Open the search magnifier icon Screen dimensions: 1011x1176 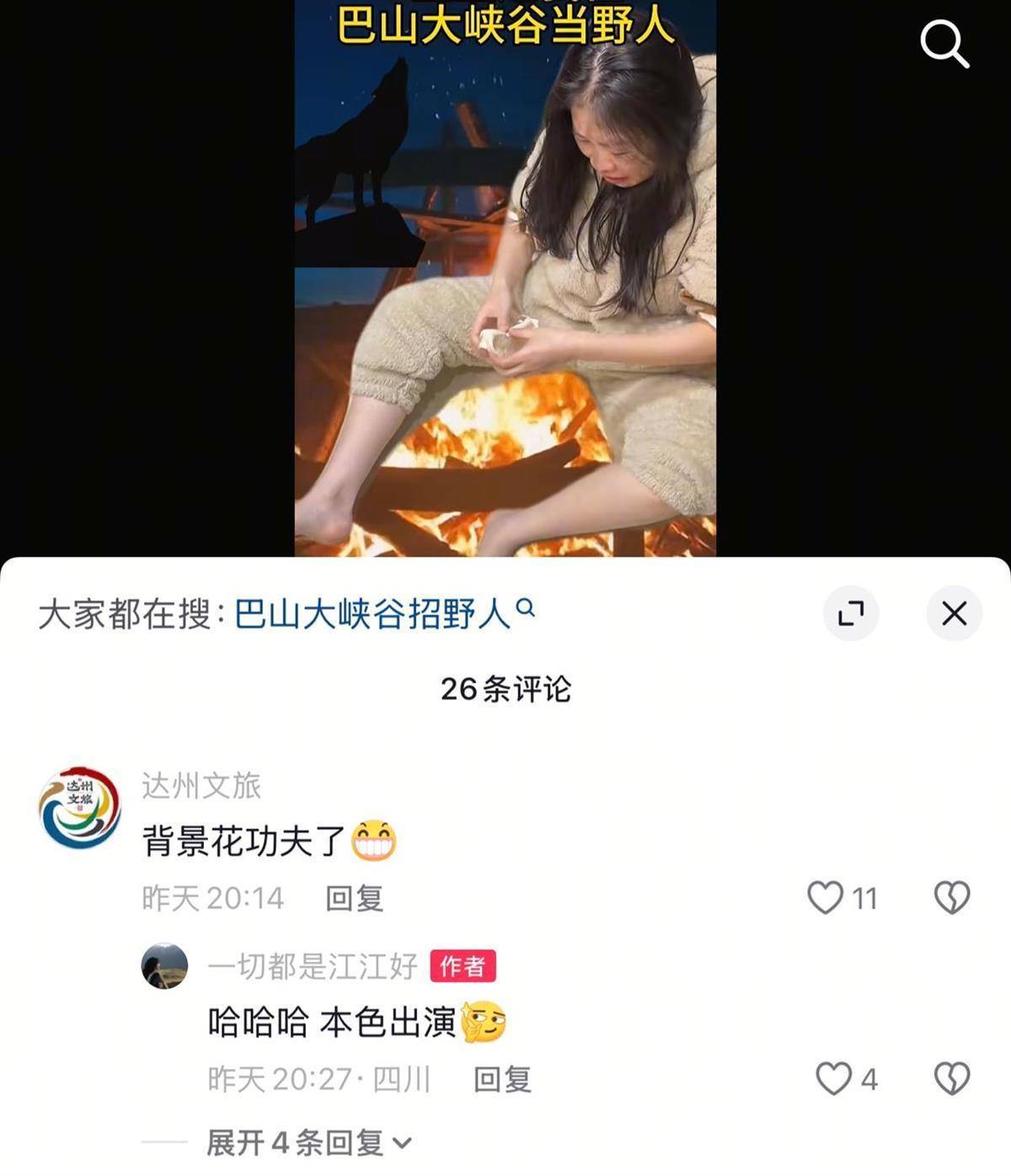tap(944, 44)
